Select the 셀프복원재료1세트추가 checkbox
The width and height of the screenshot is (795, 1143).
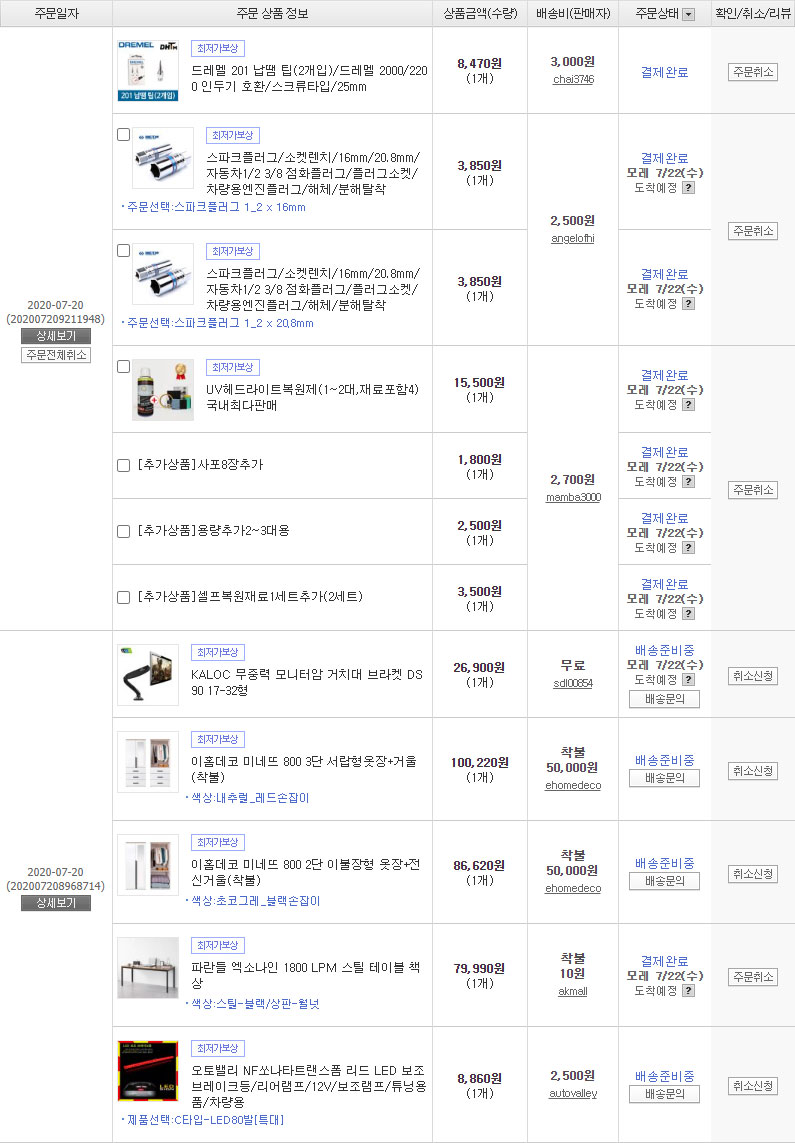124,597
